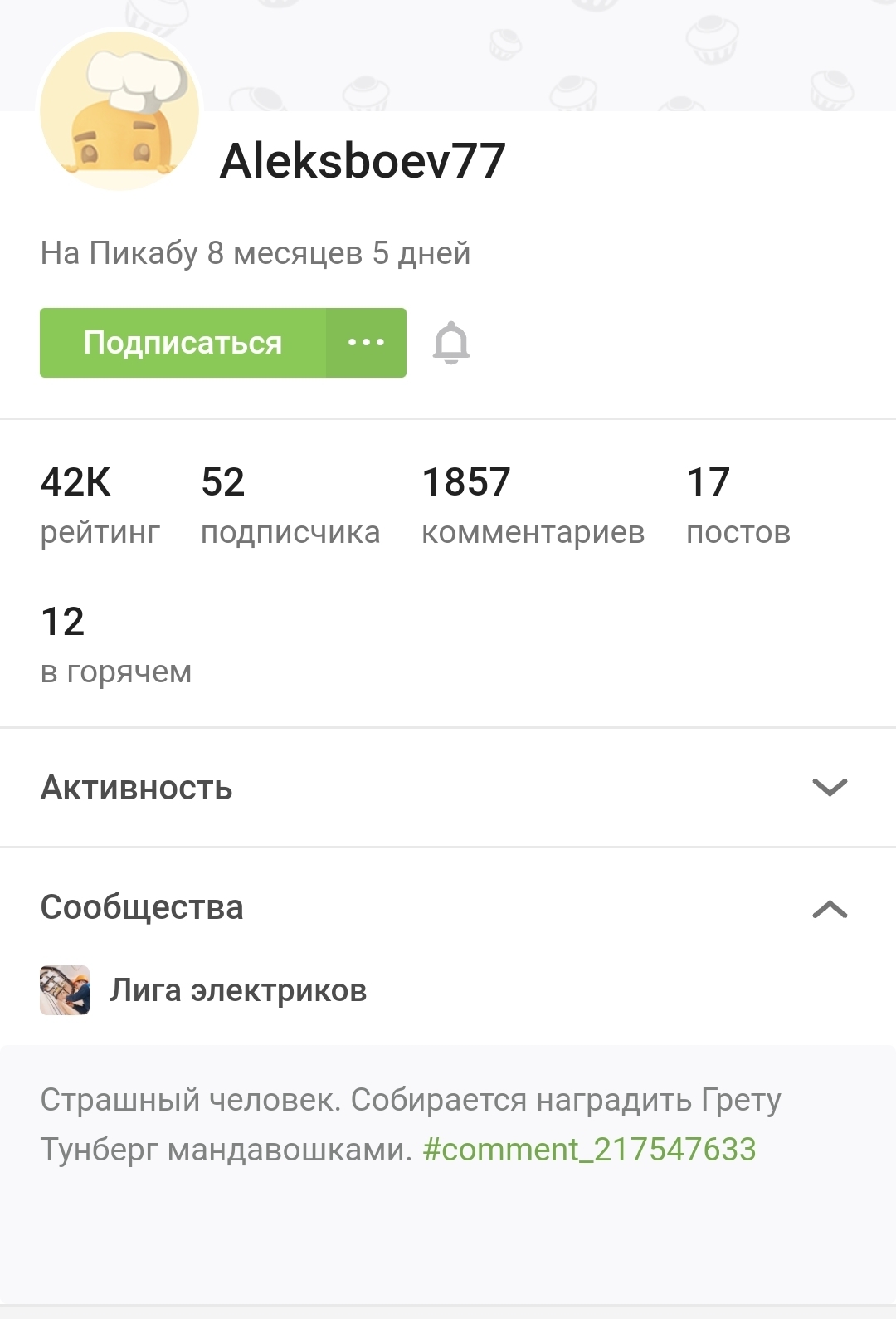View Aleksboev77's profile avatar

pos(120,111)
